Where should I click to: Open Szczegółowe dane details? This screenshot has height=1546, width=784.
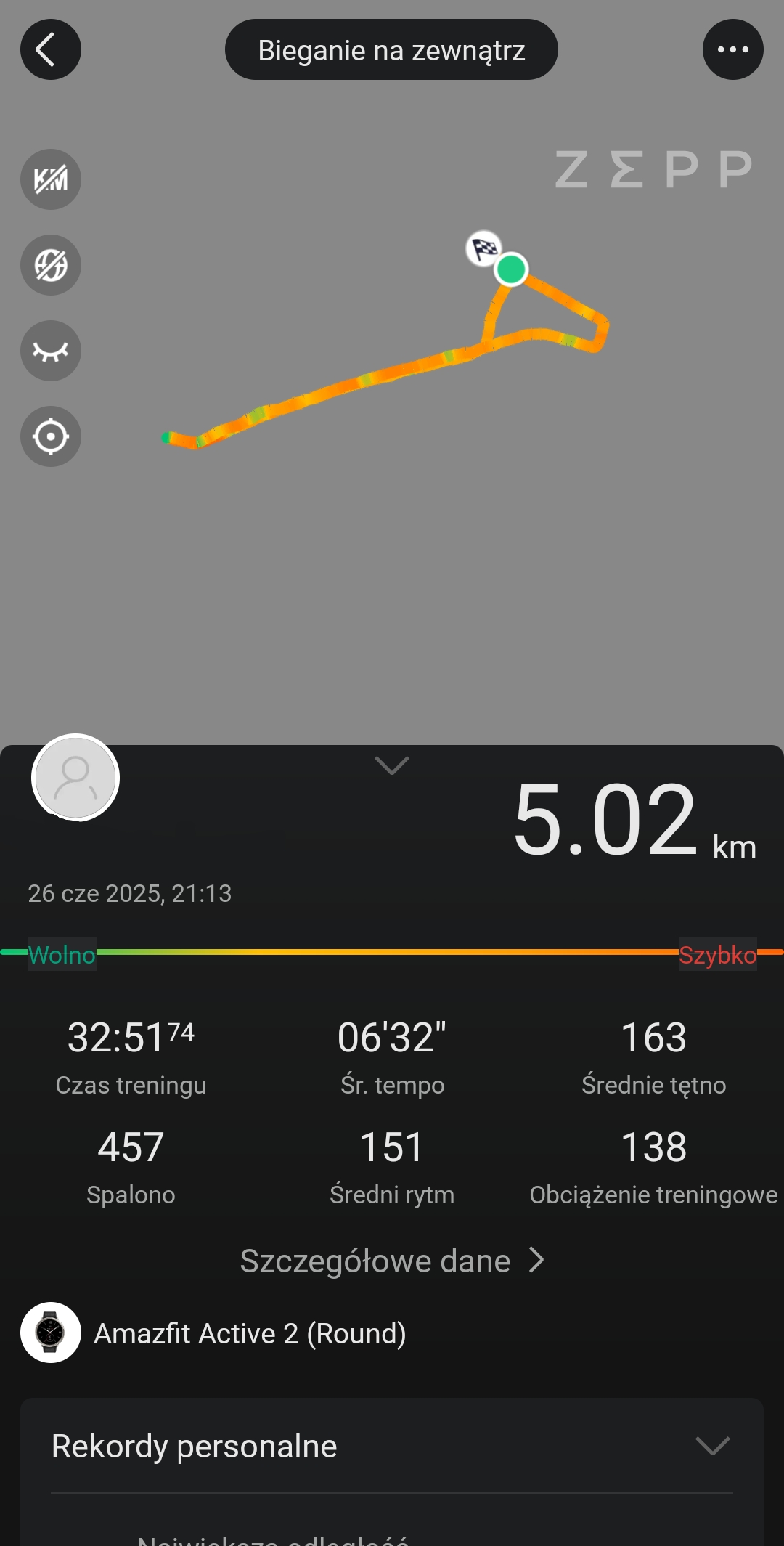391,1261
